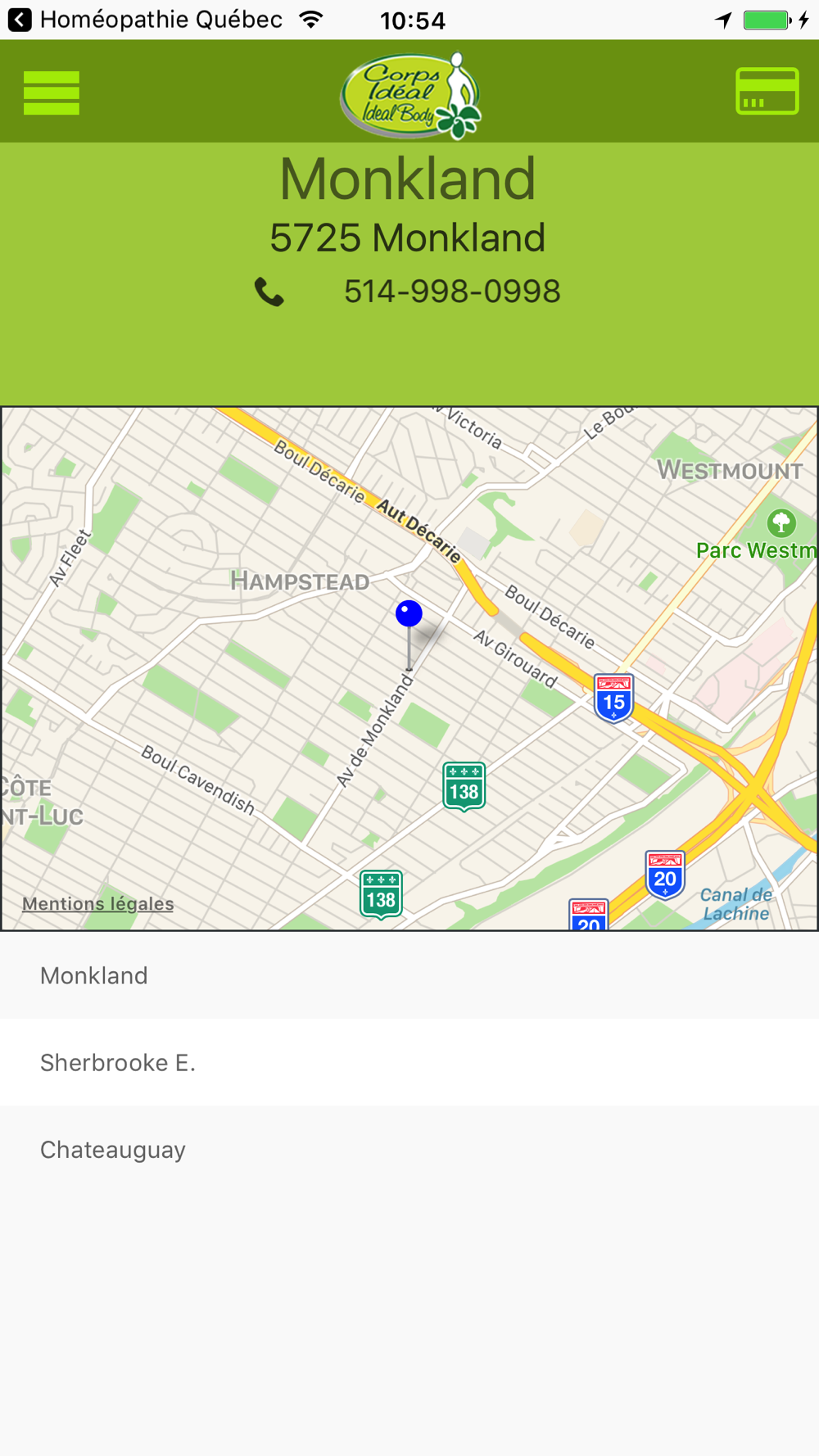Image resolution: width=819 pixels, height=1456 pixels.
Task: Select the Monkland location row
Action: coord(409,975)
